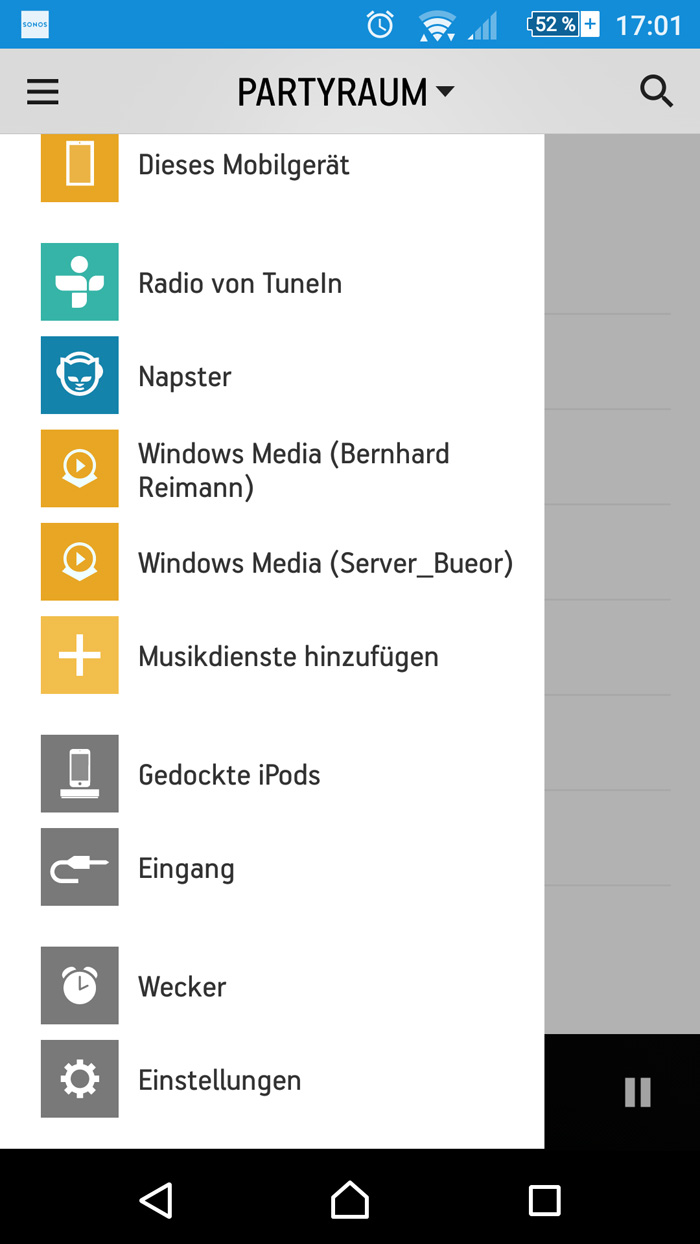Open Wecker alarms
The width and height of the screenshot is (700, 1244).
point(182,987)
